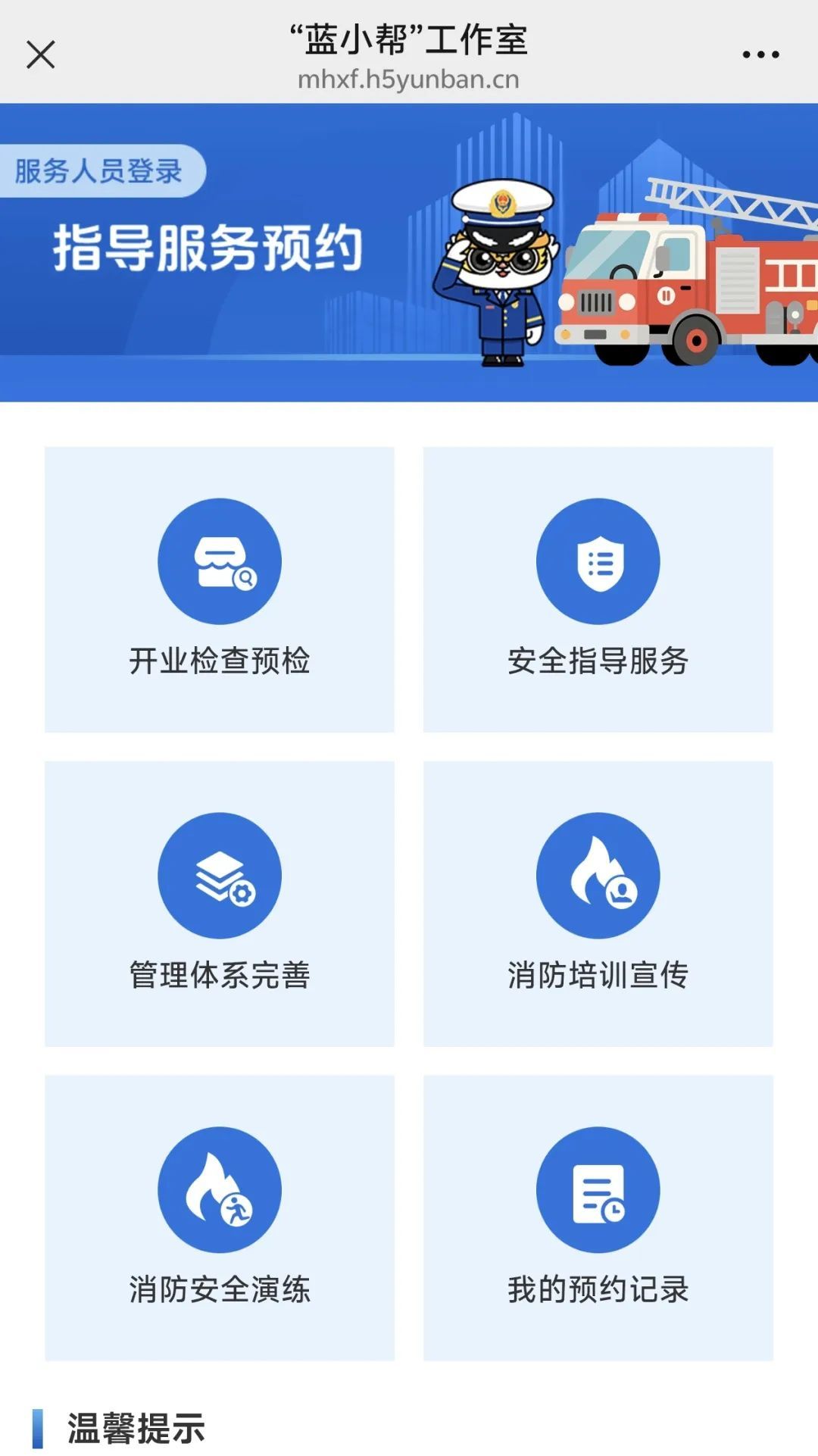Select 安全指导服务 tile
Viewport: 818px width, 1456px height.
(598, 589)
